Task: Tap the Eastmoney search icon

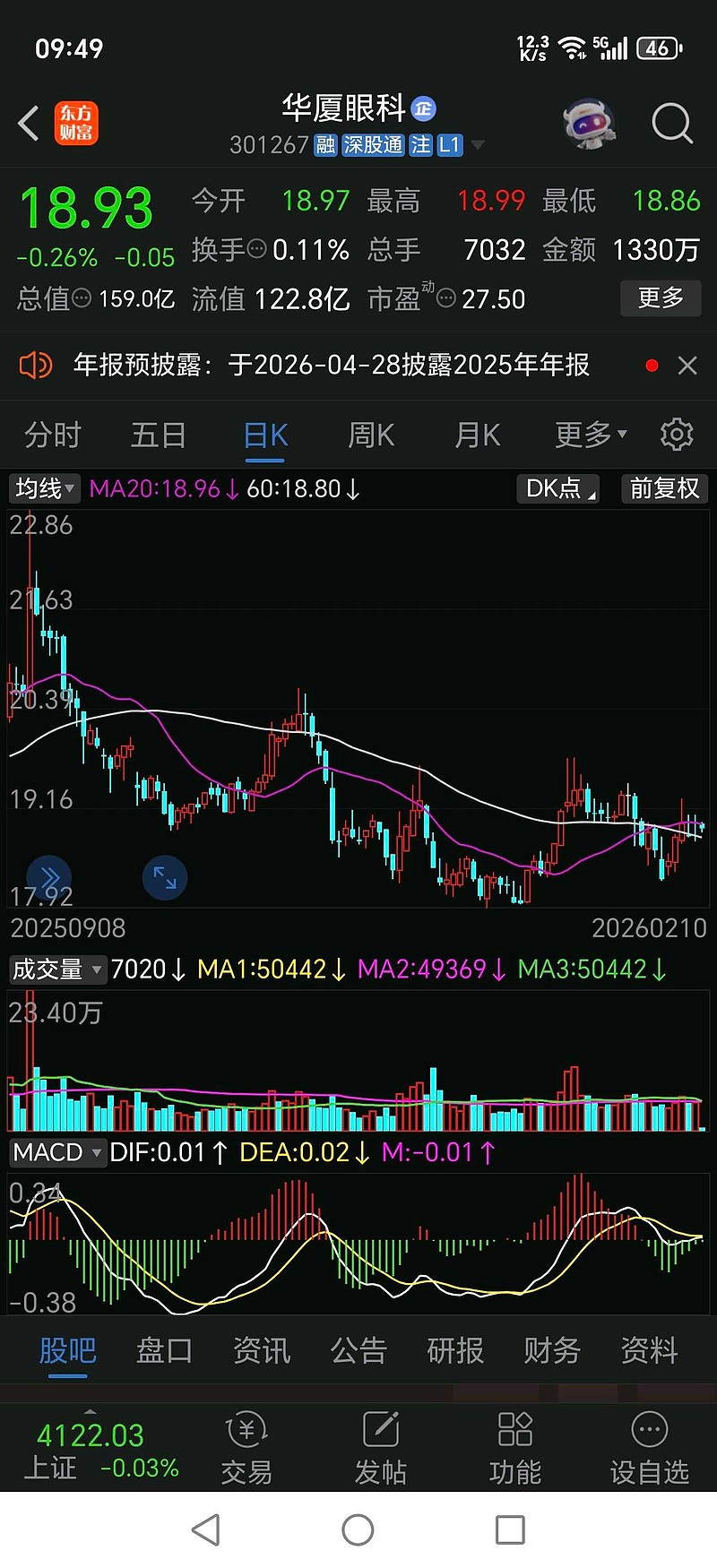Action: coord(671,124)
